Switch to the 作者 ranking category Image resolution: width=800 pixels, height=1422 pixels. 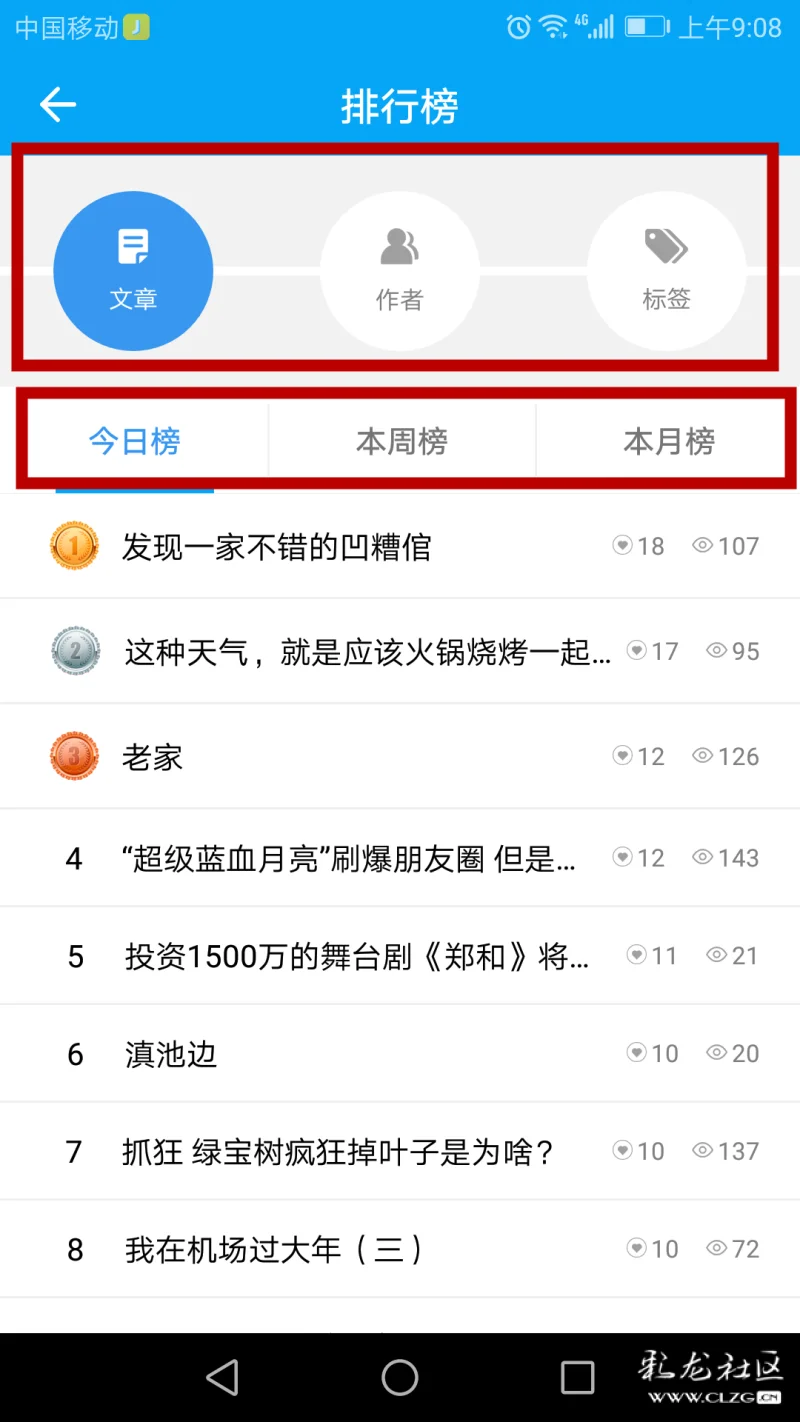(400, 271)
